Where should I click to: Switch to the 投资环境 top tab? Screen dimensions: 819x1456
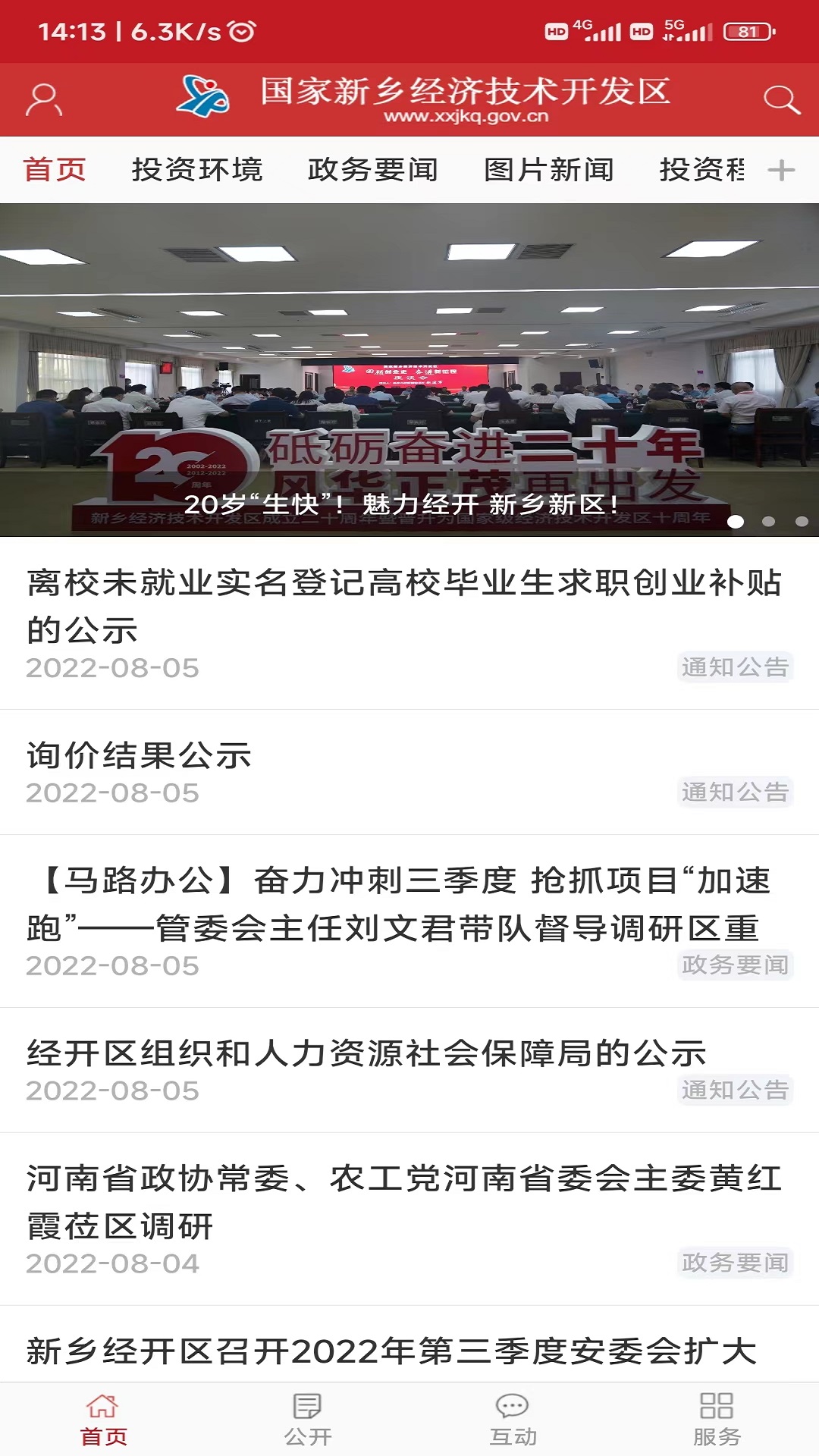197,170
